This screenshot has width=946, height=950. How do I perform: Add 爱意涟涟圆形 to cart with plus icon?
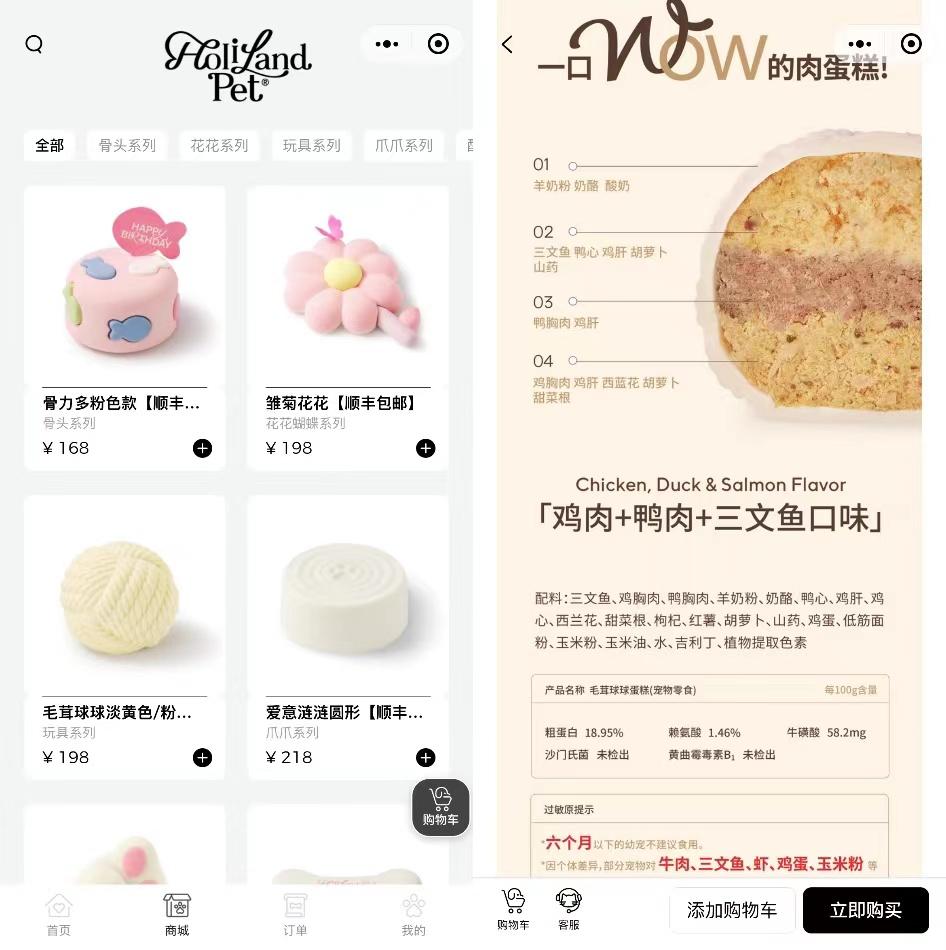426,757
